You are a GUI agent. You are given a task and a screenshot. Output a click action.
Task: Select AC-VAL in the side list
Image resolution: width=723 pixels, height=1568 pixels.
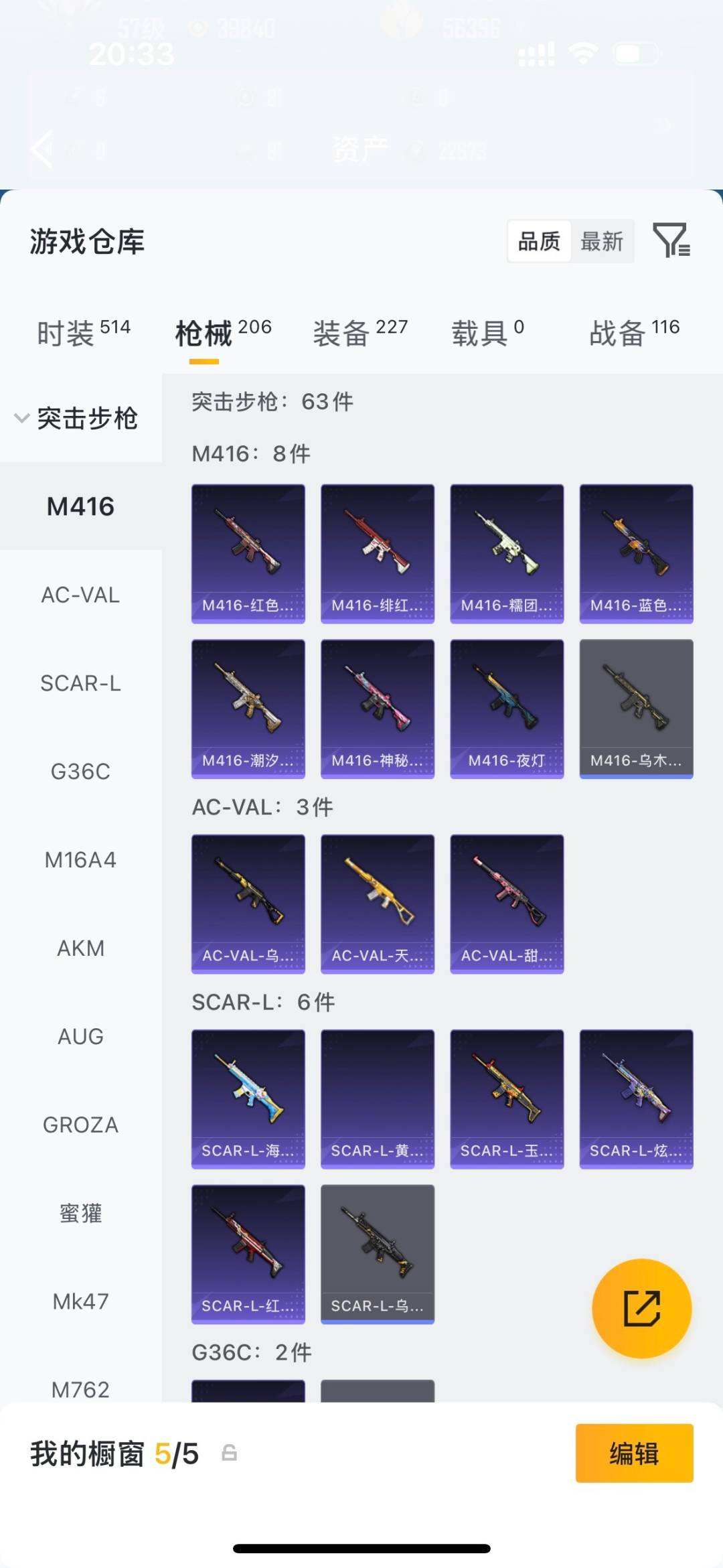[x=80, y=595]
